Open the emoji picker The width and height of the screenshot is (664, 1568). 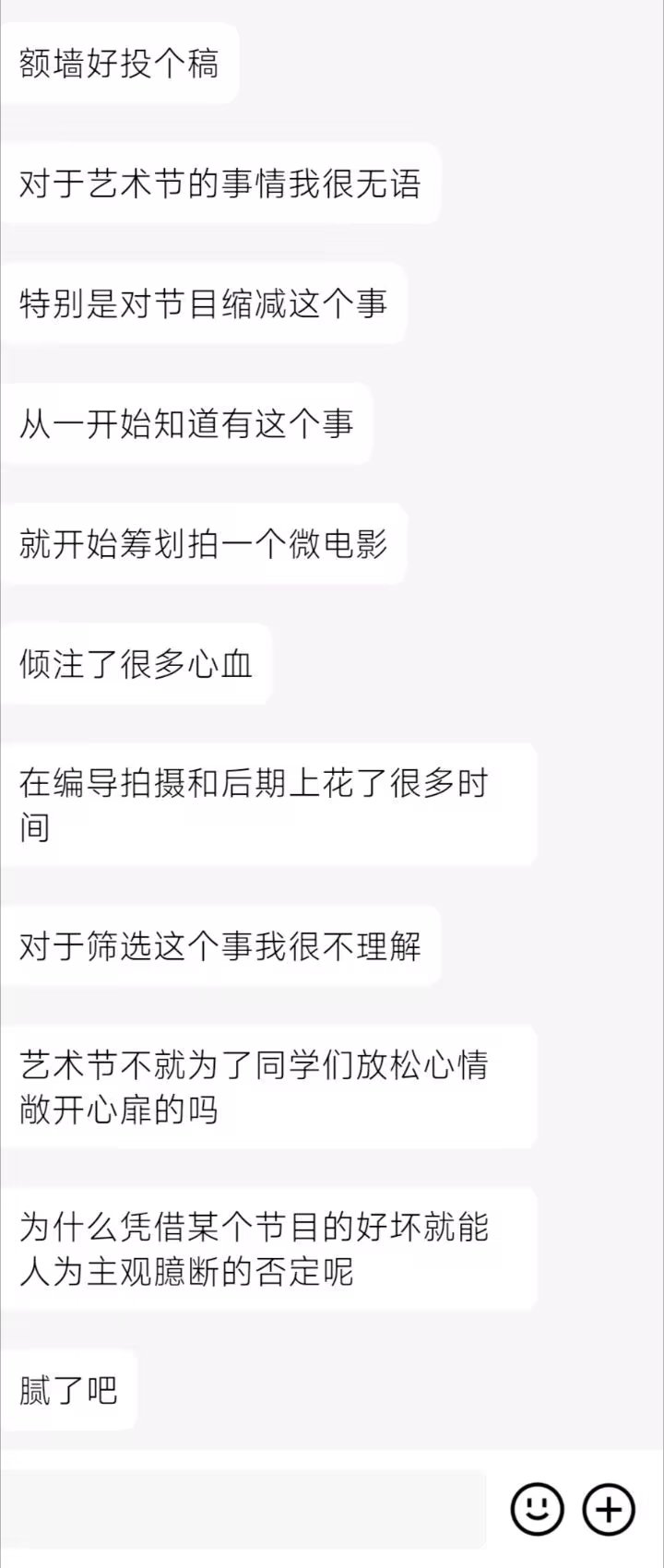(537, 1509)
